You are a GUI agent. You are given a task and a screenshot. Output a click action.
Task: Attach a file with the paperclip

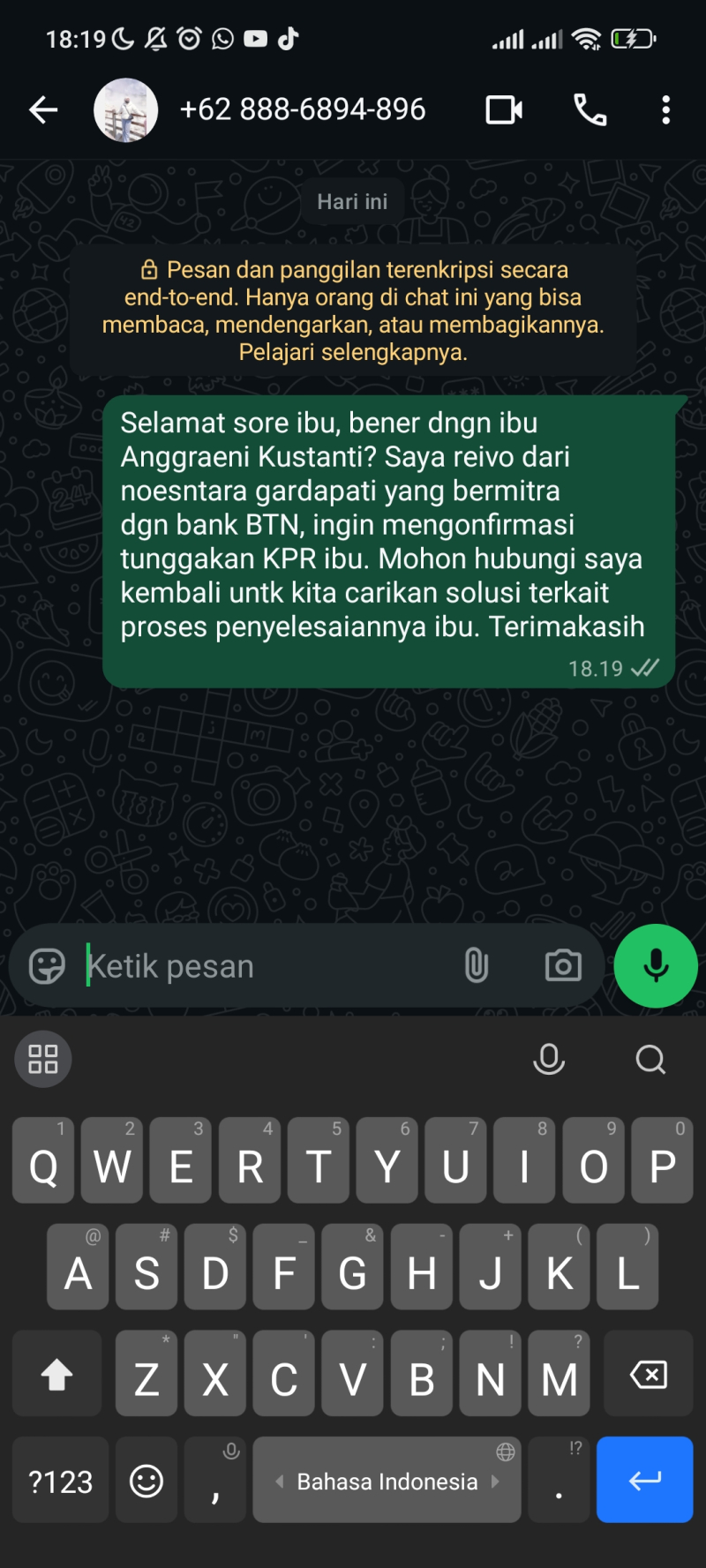click(477, 965)
